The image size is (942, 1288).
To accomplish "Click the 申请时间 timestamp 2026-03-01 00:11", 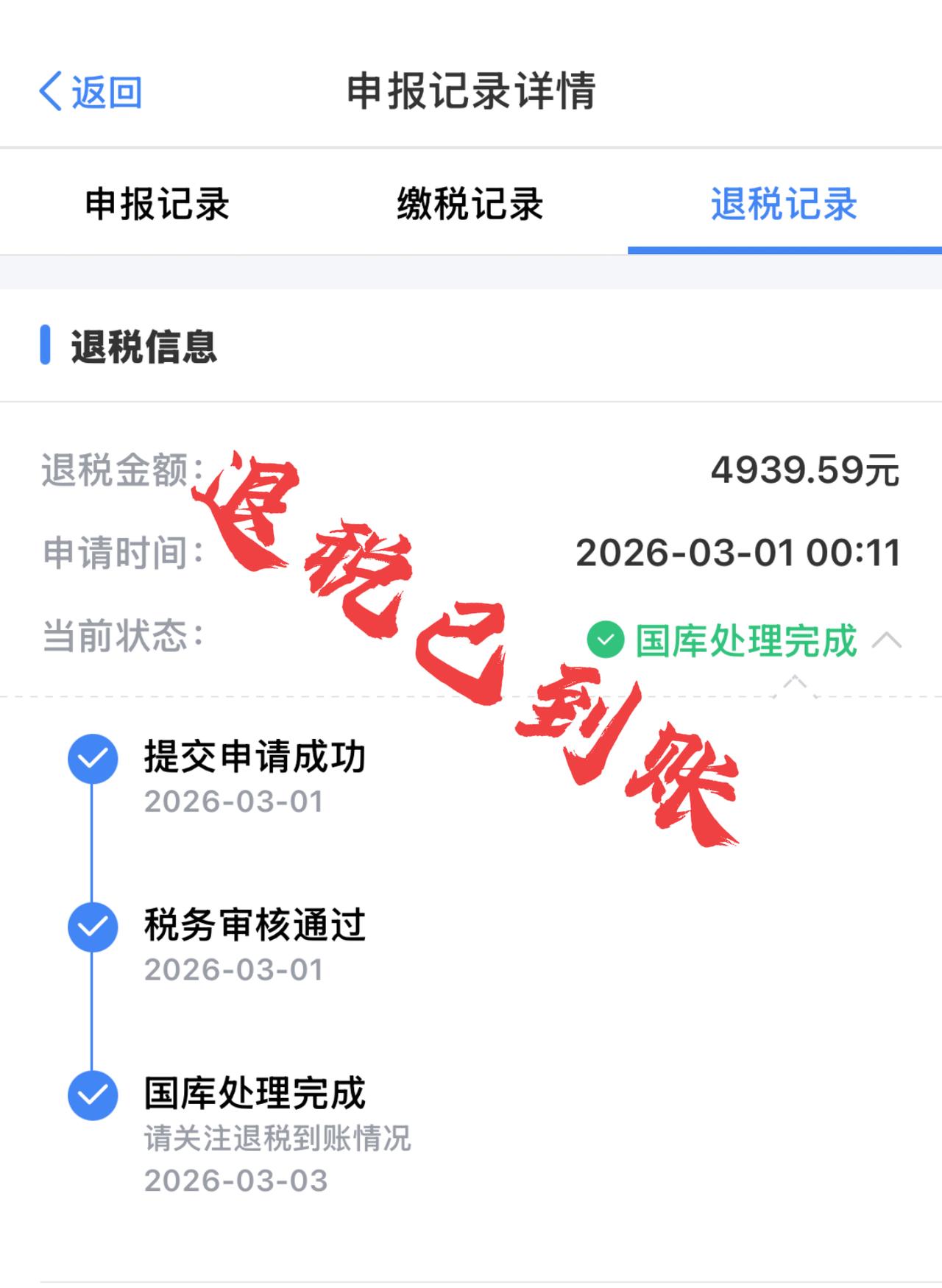I will pos(736,553).
